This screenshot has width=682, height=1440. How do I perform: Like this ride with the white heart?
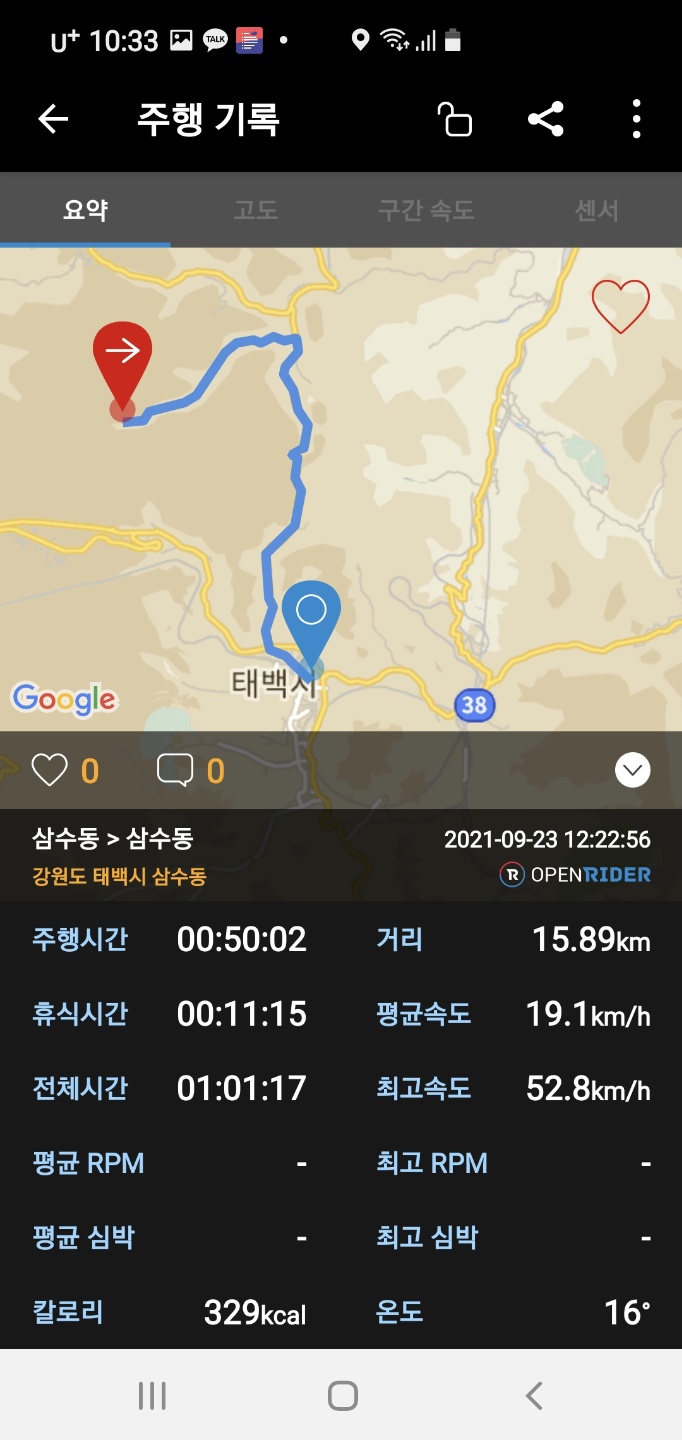point(50,770)
